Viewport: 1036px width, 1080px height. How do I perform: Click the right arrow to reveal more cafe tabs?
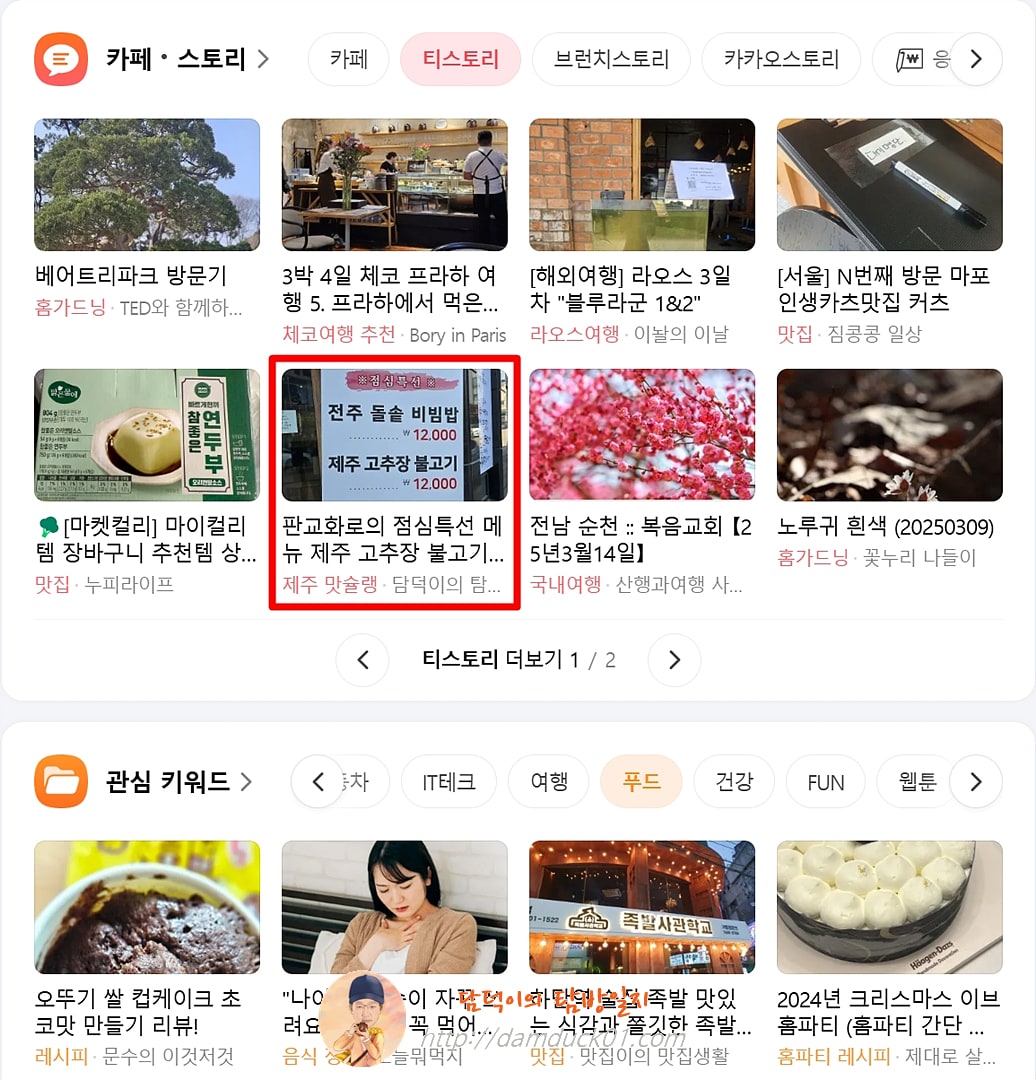coord(976,59)
